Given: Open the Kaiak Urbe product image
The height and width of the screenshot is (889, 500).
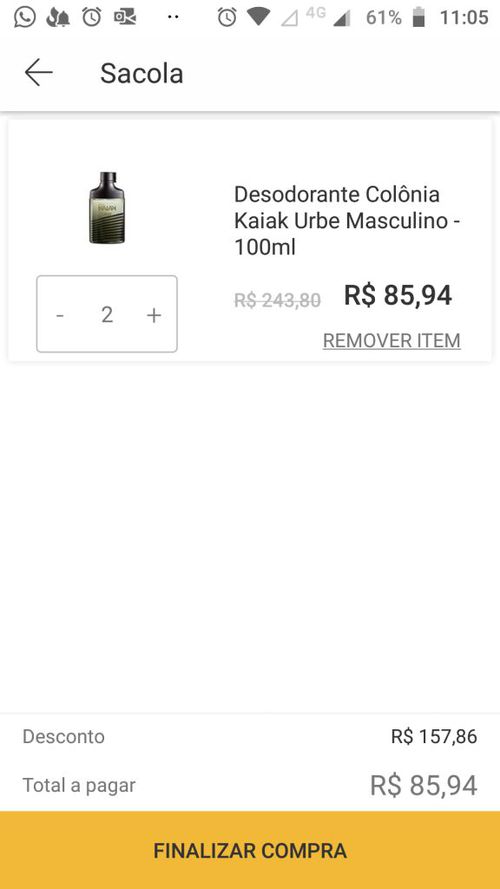Looking at the screenshot, I should 107,208.
